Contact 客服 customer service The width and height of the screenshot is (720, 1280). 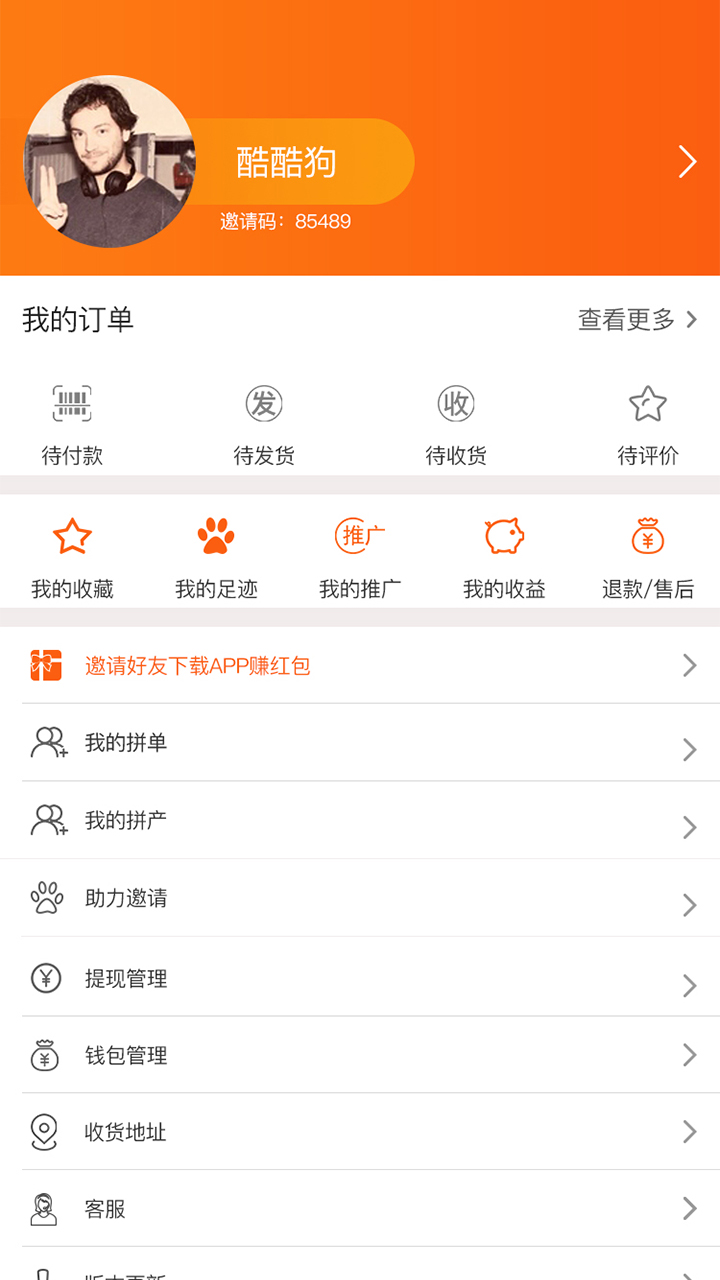pos(360,1209)
